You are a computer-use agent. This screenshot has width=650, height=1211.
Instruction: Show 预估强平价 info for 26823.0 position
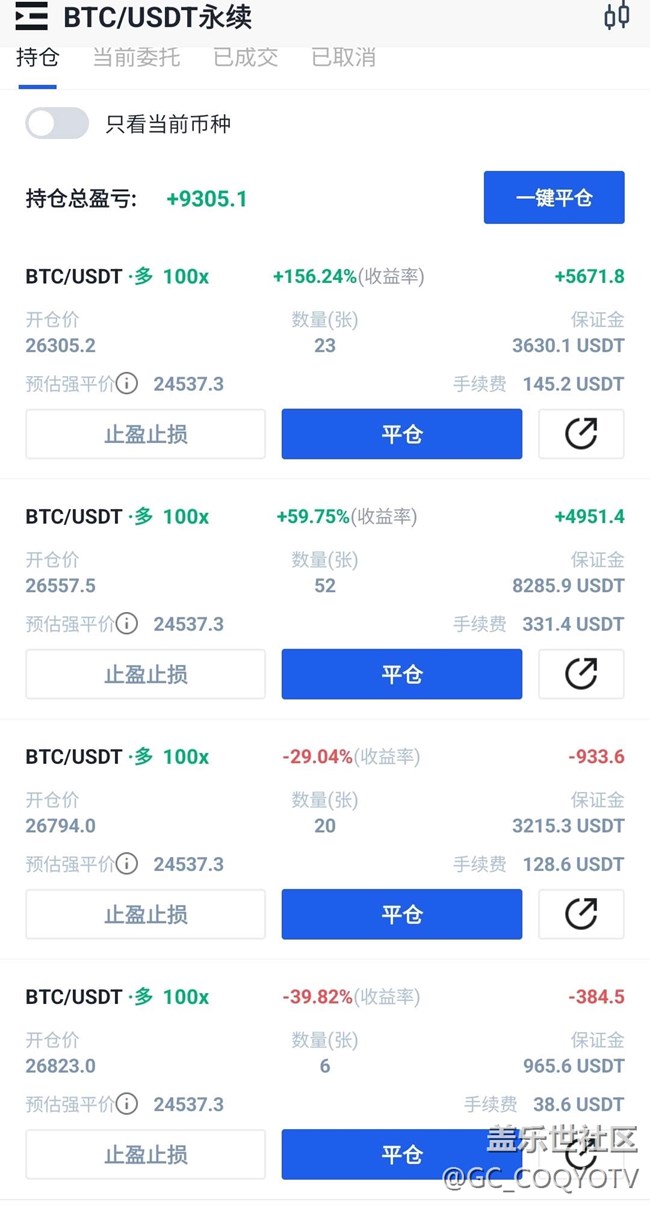127,1104
